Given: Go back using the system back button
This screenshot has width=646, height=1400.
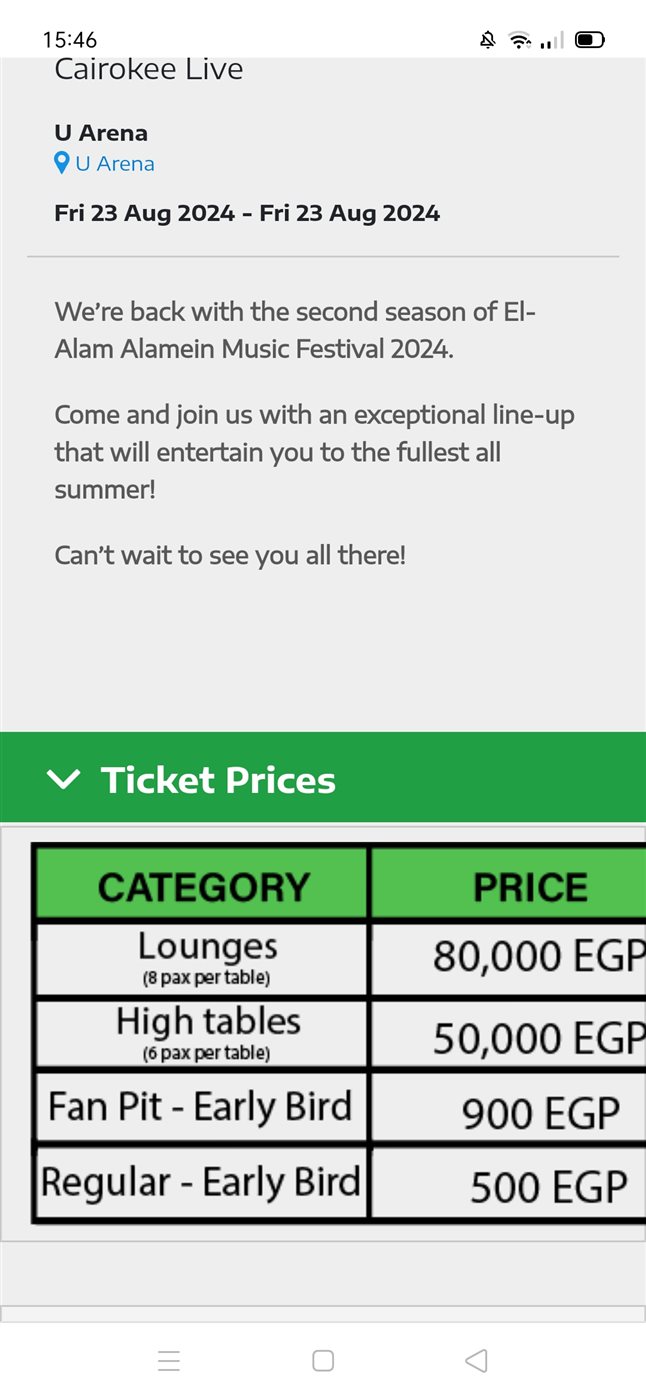Looking at the screenshot, I should pos(476,1360).
